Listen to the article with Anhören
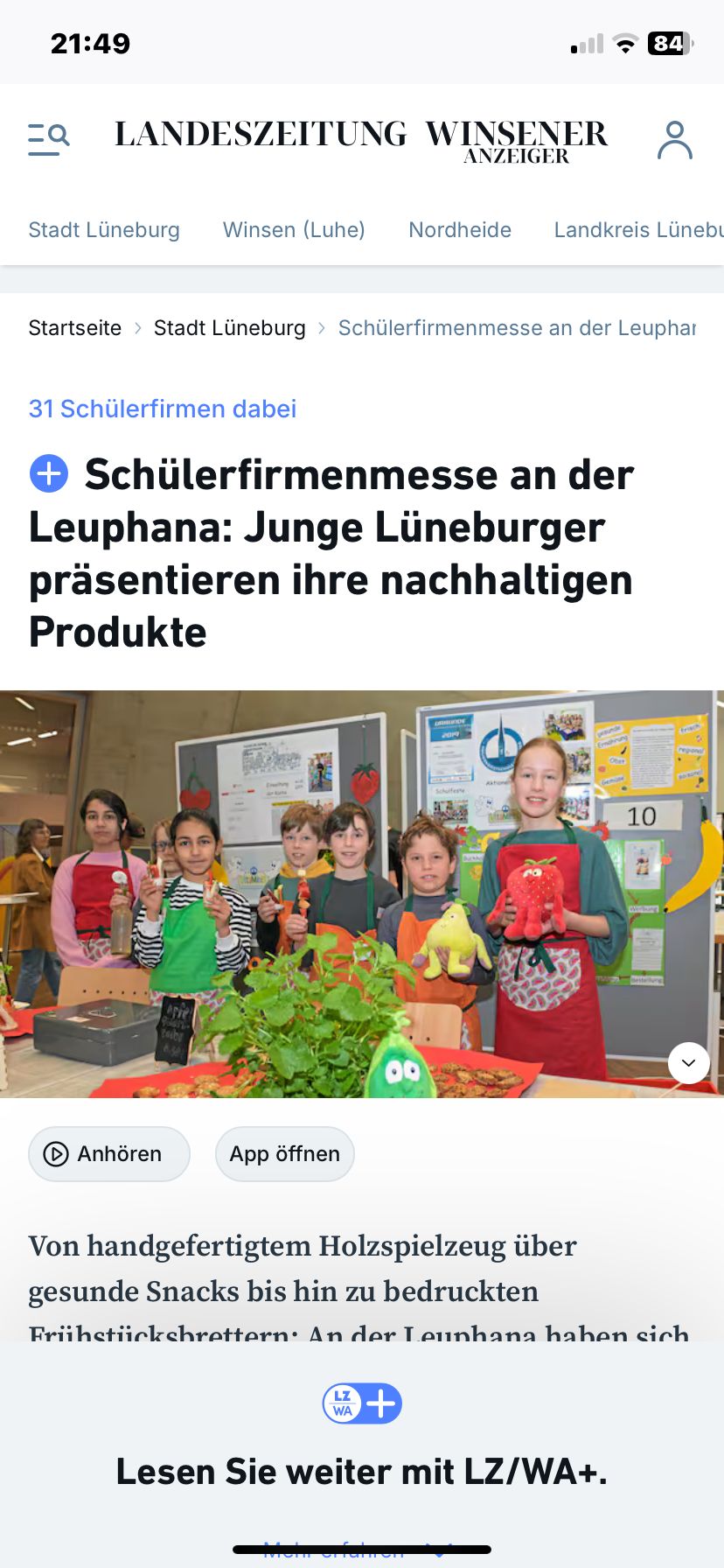Image resolution: width=724 pixels, height=1568 pixels. click(x=108, y=1154)
